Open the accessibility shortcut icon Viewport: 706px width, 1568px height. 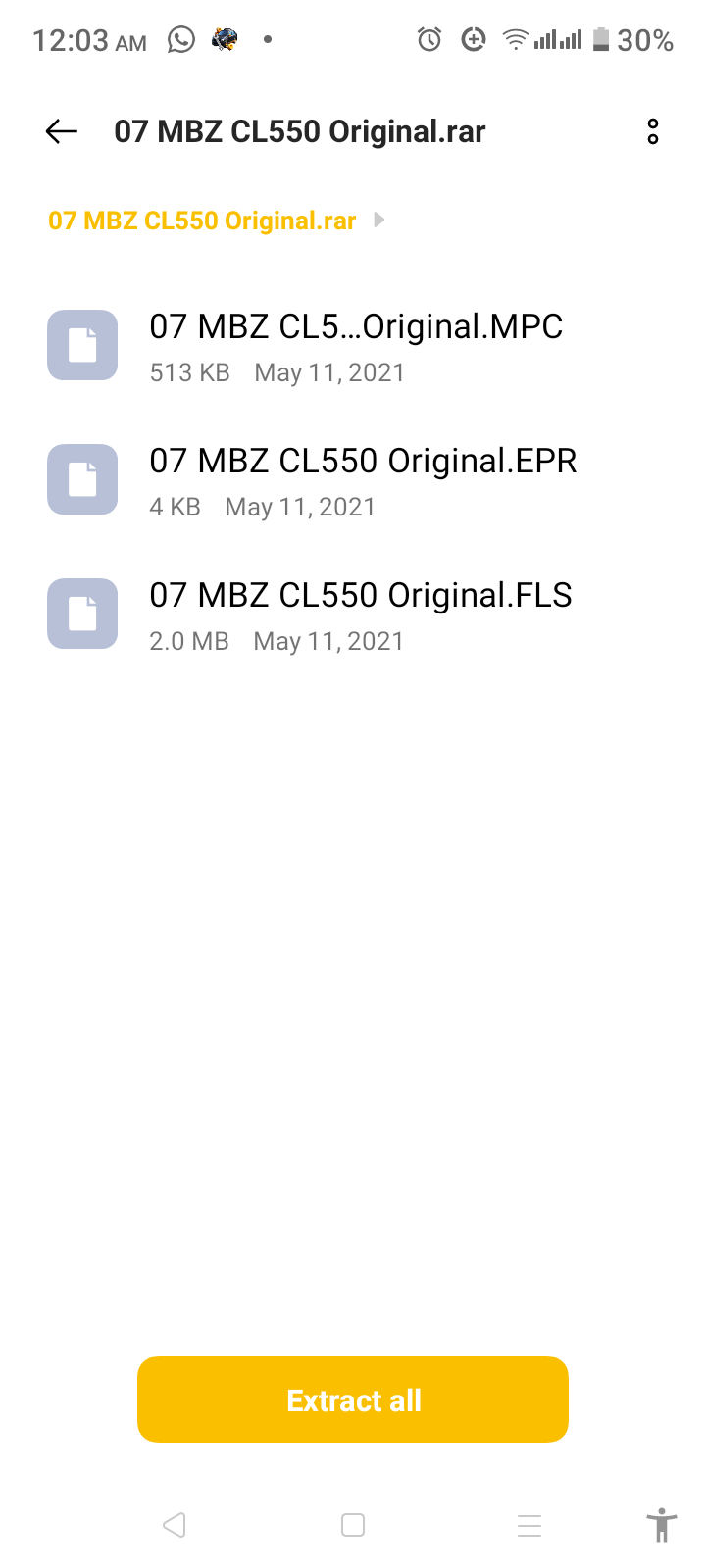click(x=662, y=1525)
